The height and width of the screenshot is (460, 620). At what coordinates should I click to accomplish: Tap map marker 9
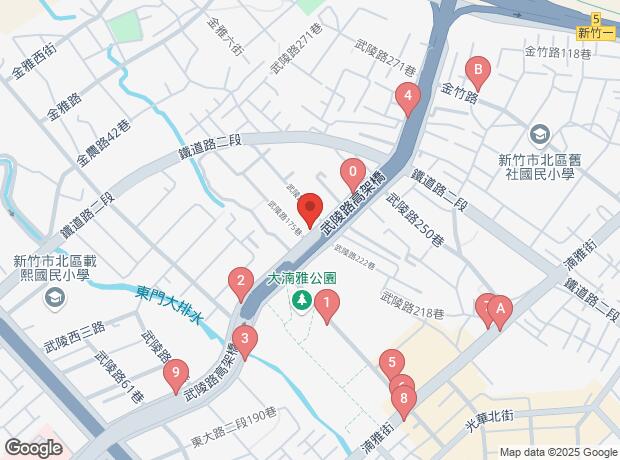(x=176, y=377)
